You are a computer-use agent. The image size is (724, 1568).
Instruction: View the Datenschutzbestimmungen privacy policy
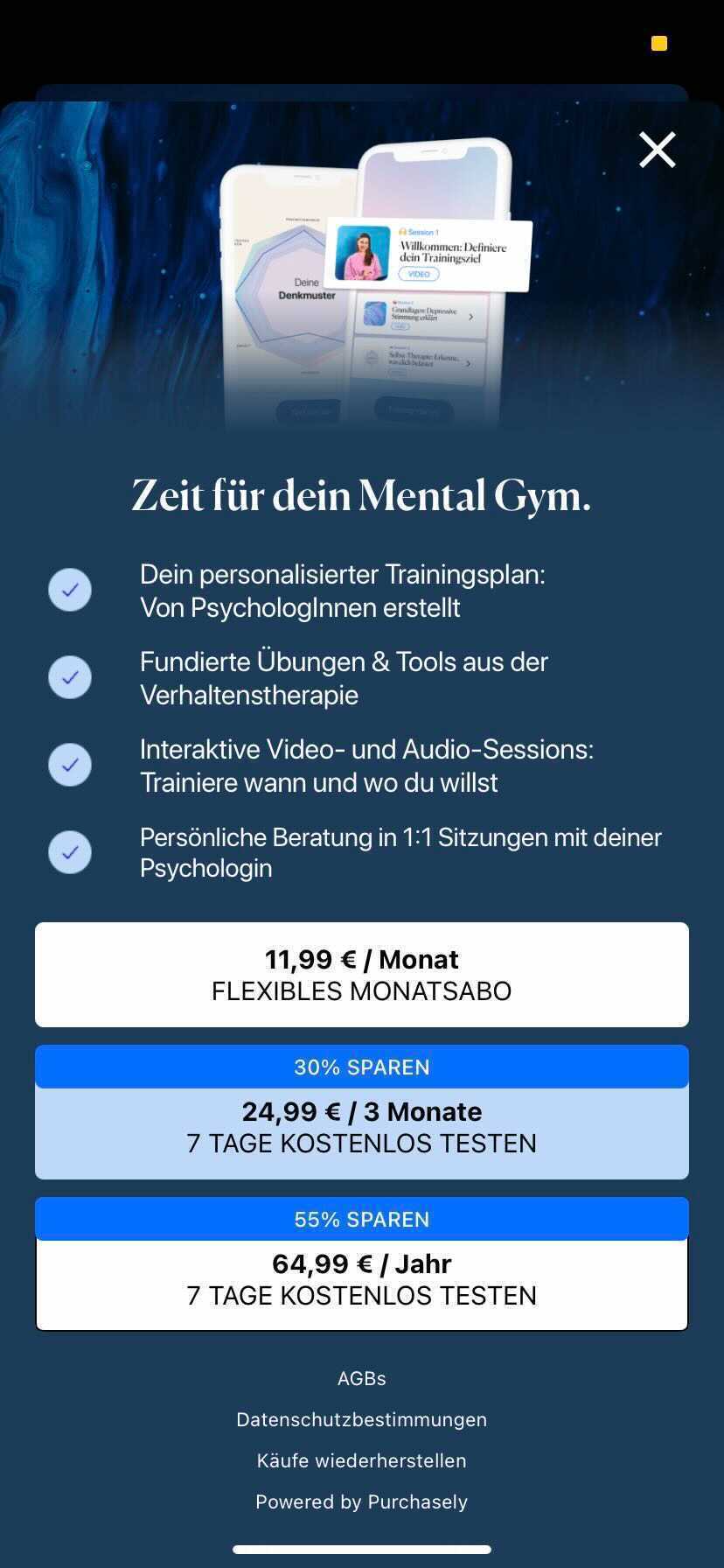(361, 1419)
